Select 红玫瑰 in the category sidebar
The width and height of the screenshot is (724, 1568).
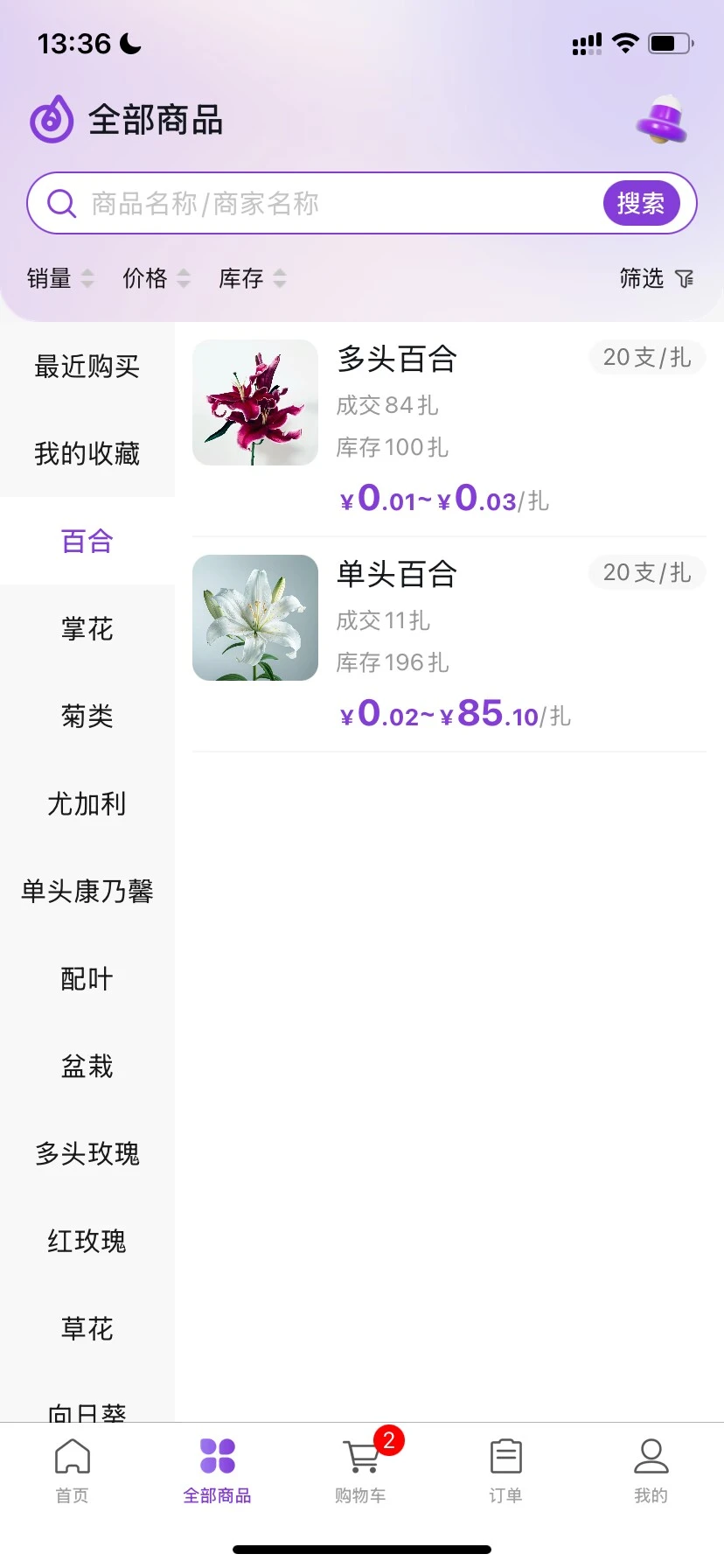[87, 1241]
